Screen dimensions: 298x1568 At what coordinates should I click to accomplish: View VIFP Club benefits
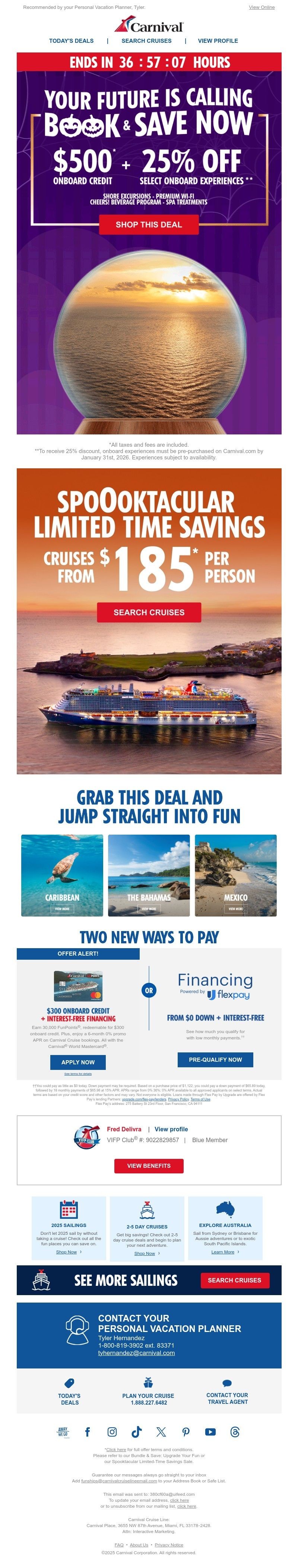149,1166
